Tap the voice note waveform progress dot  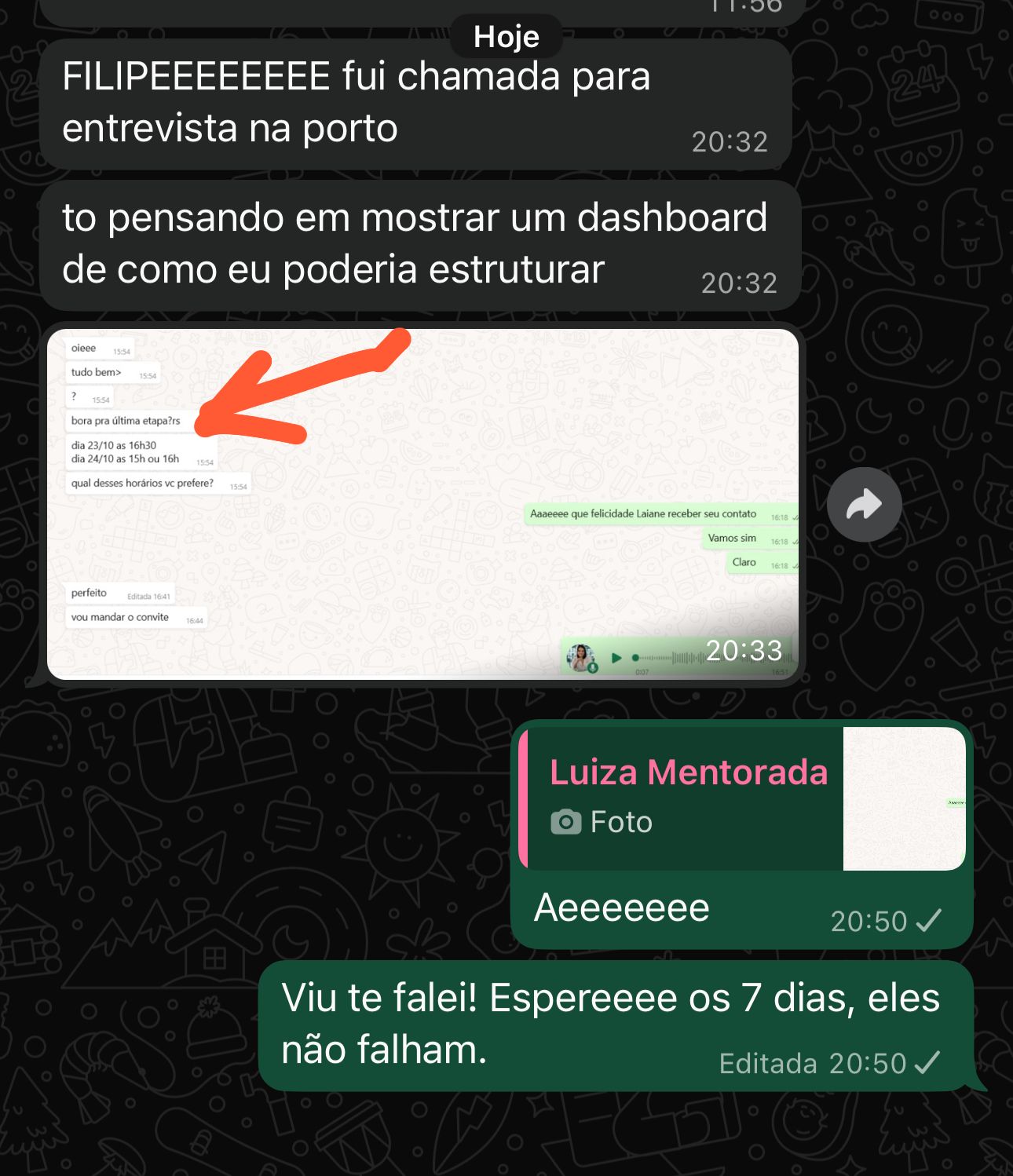(x=636, y=659)
